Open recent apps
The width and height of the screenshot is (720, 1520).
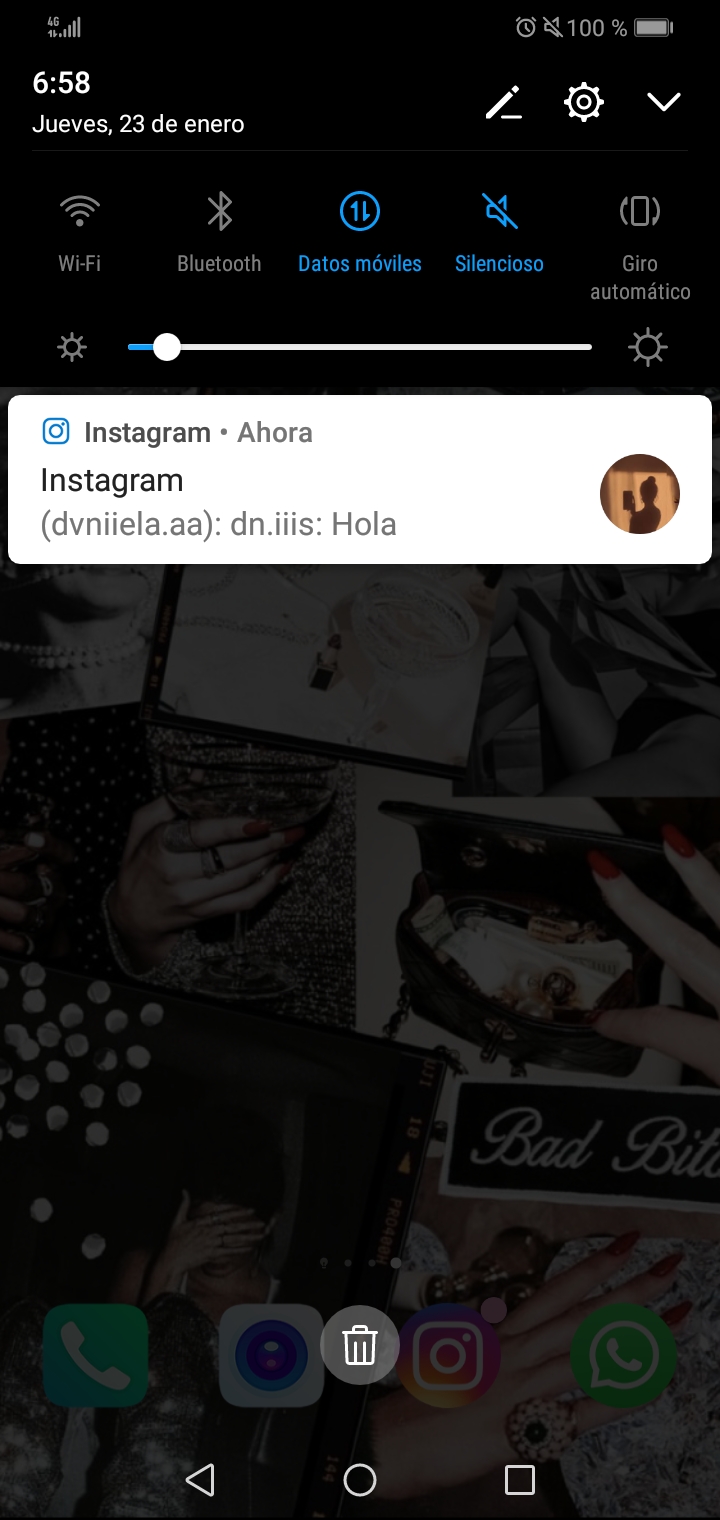coord(519,1480)
